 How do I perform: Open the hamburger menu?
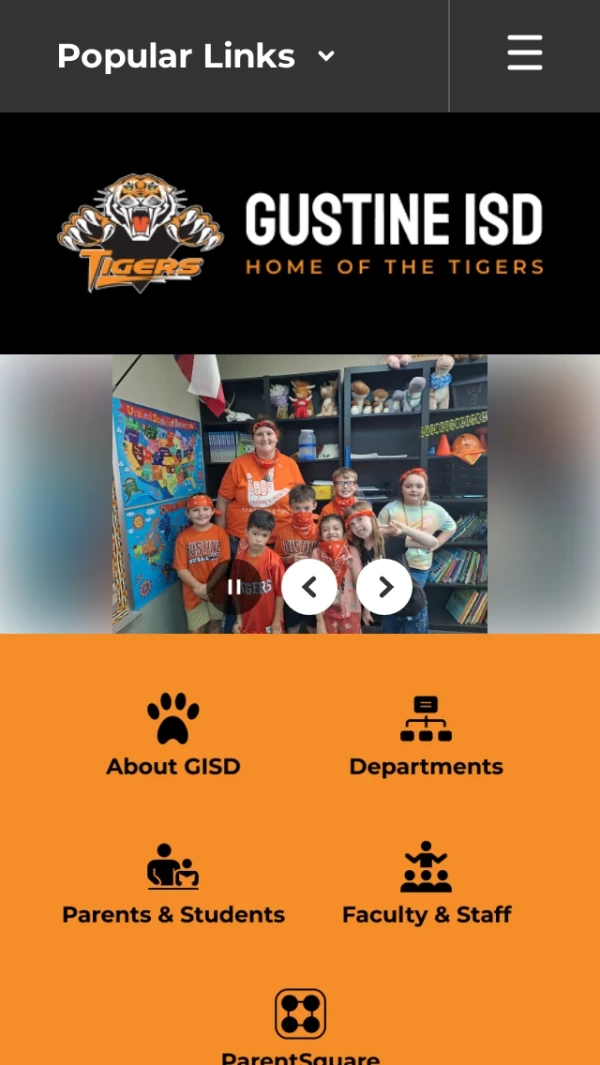click(x=524, y=53)
